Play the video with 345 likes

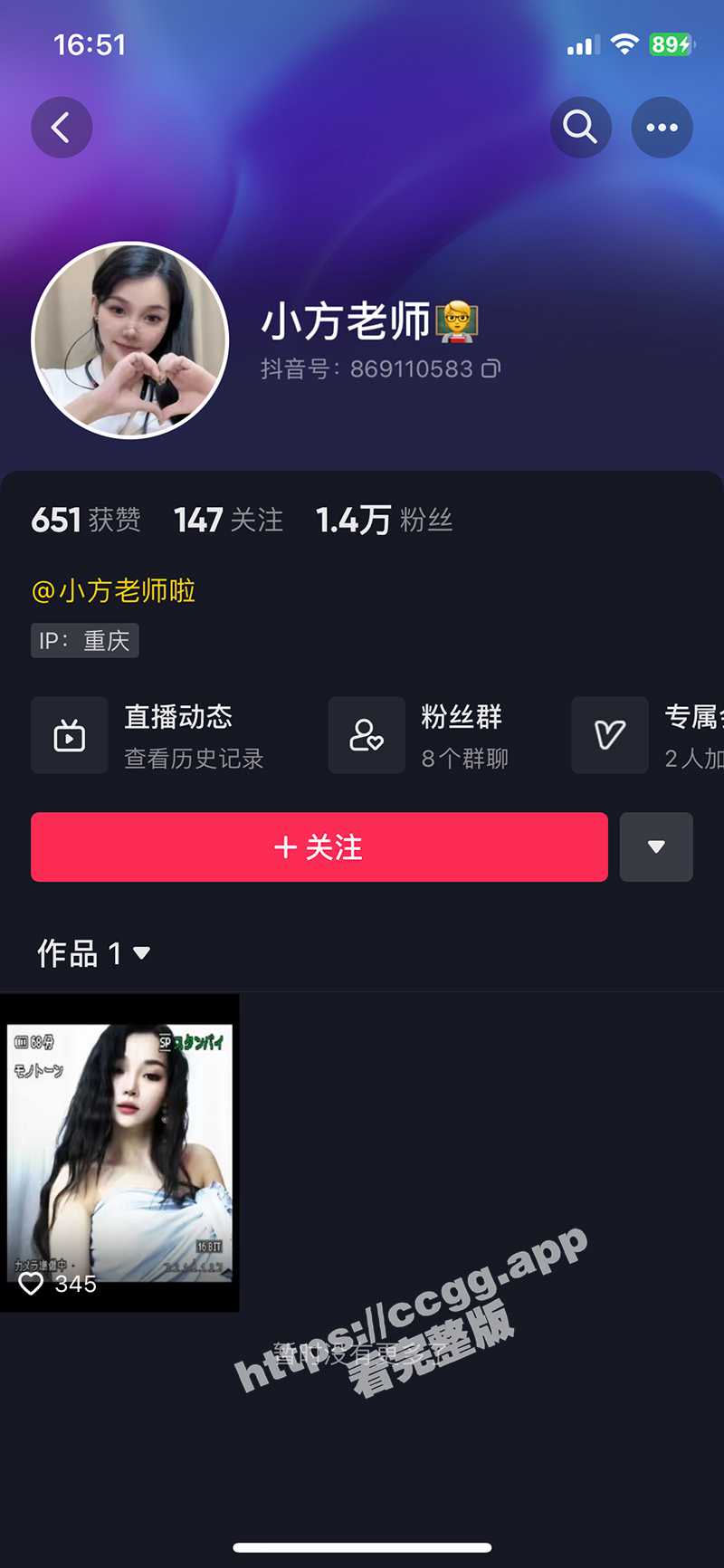coord(119,1152)
